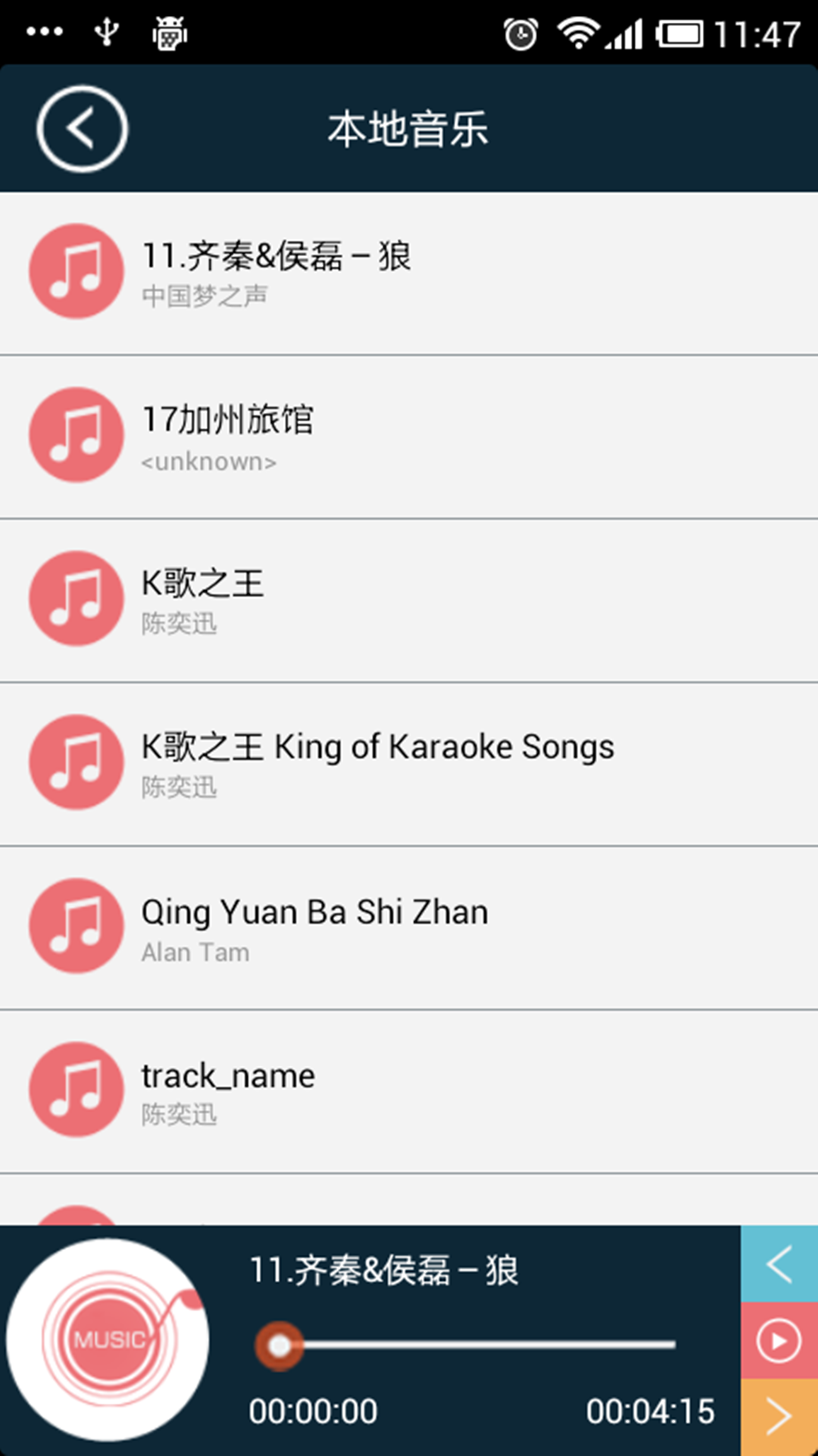Open the MUSIC album disc thumbnail
The height and width of the screenshot is (1456, 818).
(108, 1339)
